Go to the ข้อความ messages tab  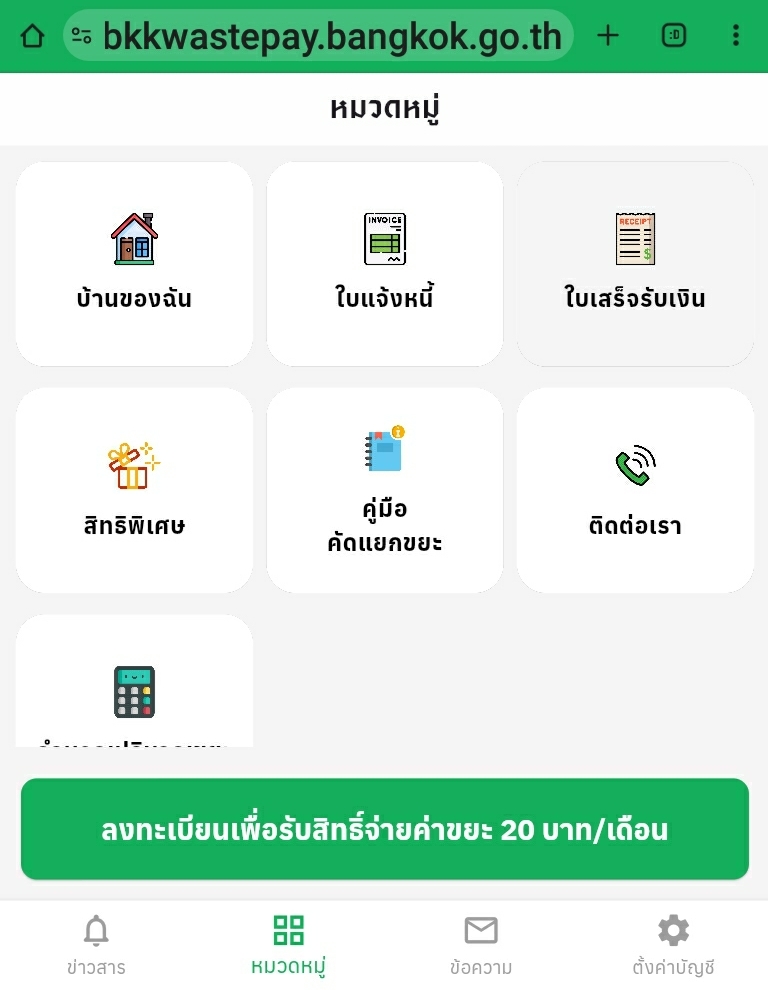[x=481, y=945]
